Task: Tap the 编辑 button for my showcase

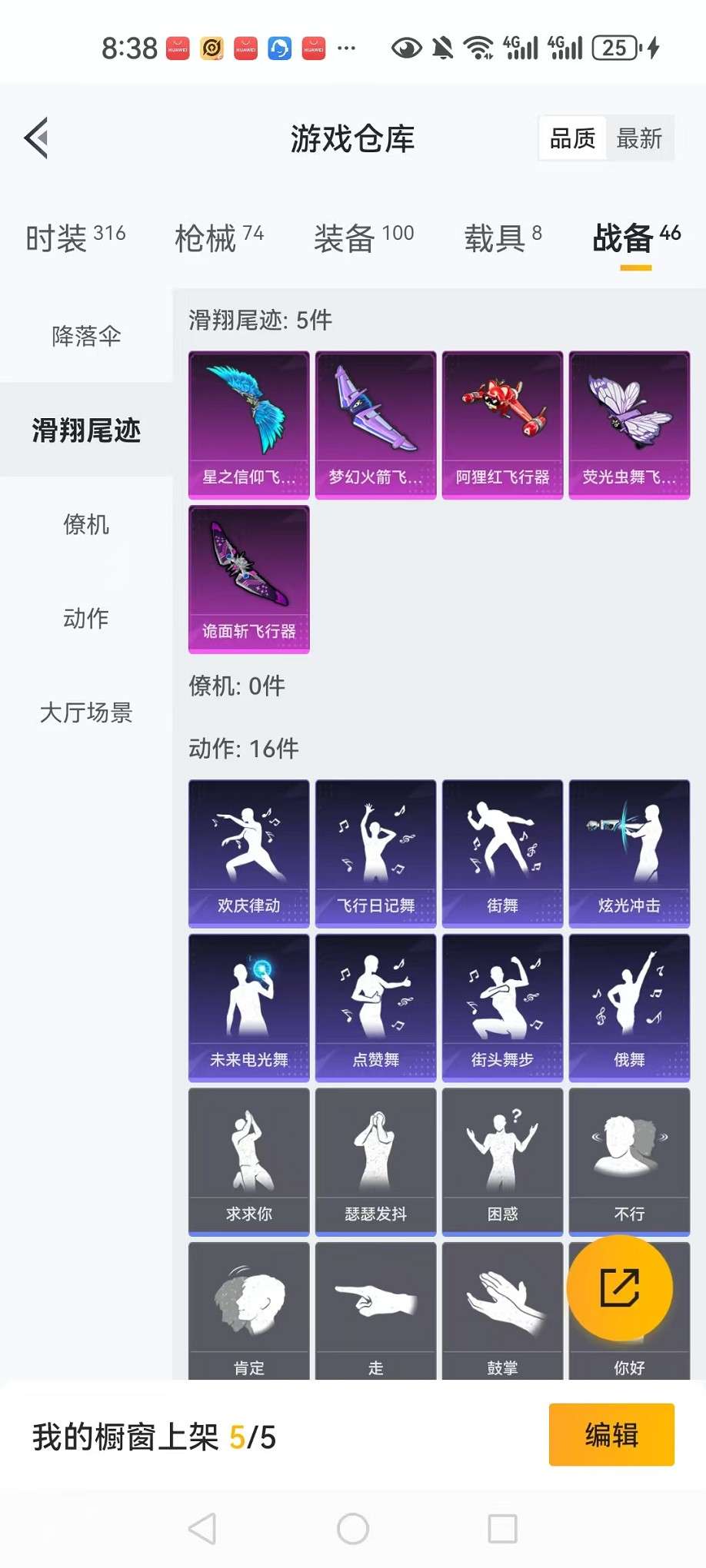Action: click(611, 1435)
